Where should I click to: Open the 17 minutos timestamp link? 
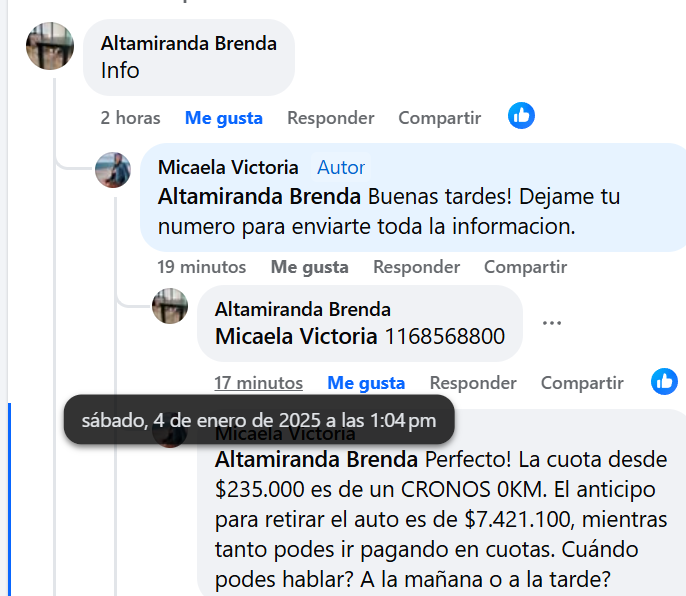pyautogui.click(x=258, y=383)
